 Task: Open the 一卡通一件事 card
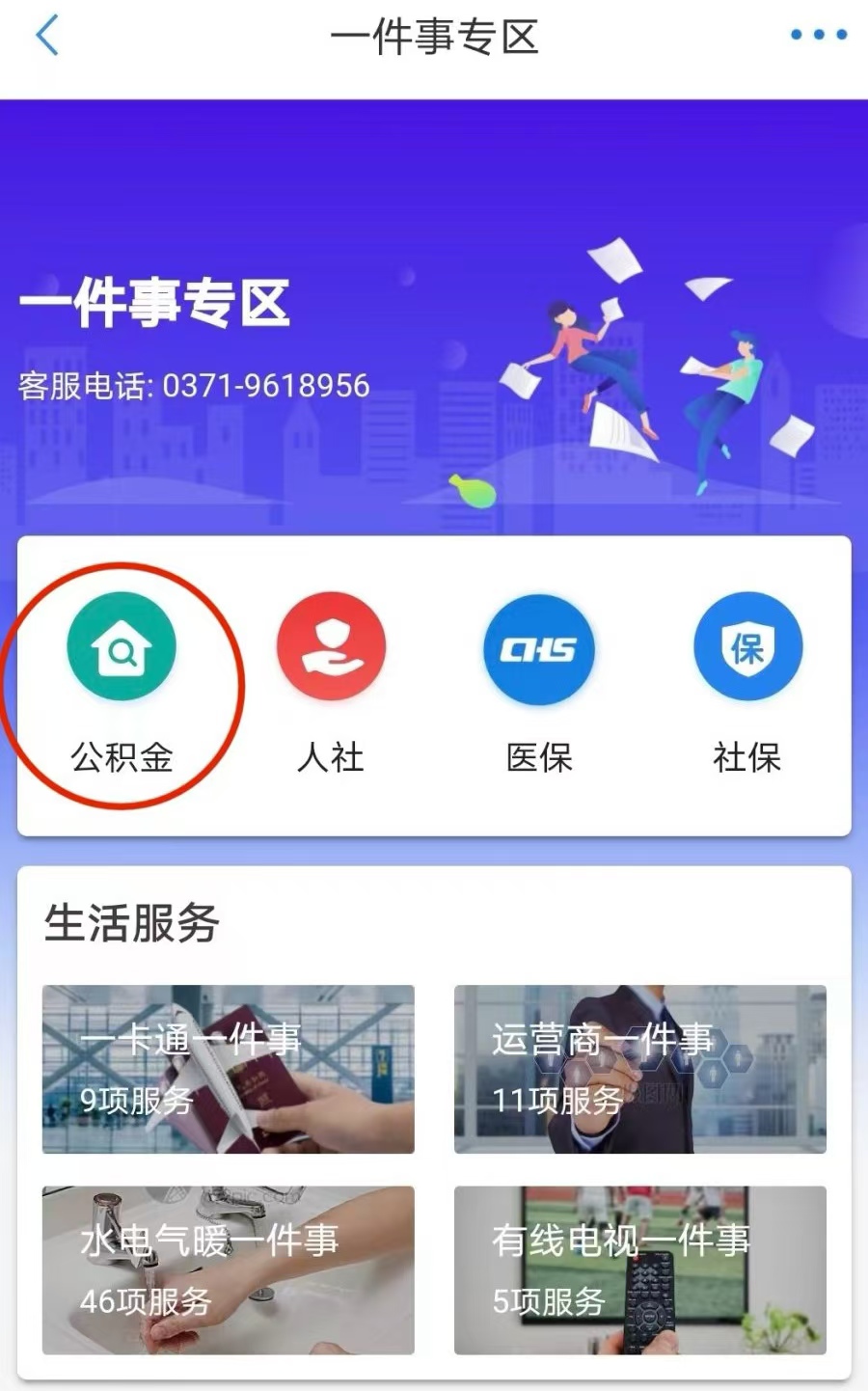pyautogui.click(x=229, y=1069)
